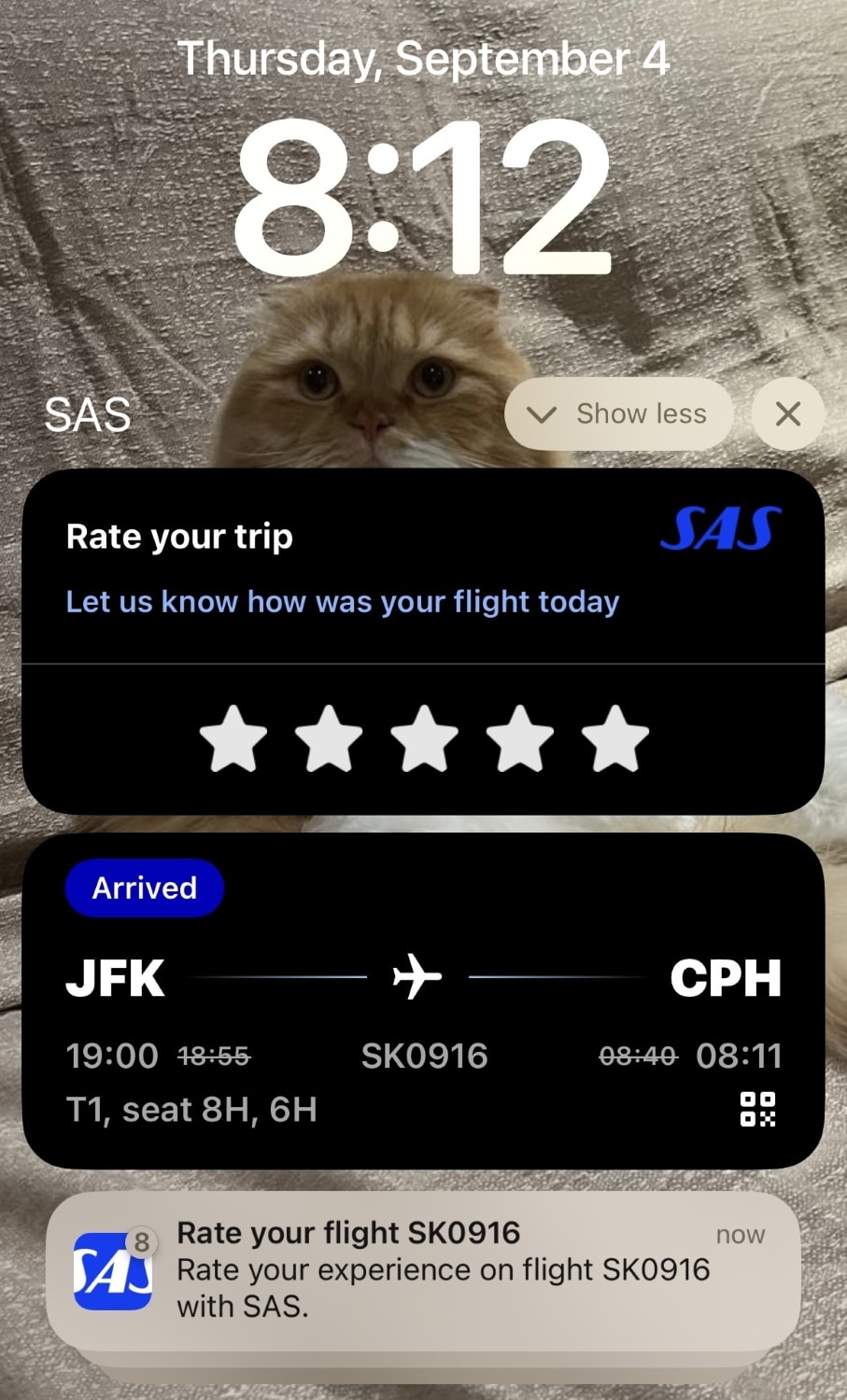Viewport: 847px width, 1400px height.
Task: Rate the trip one star
Action: click(x=233, y=738)
